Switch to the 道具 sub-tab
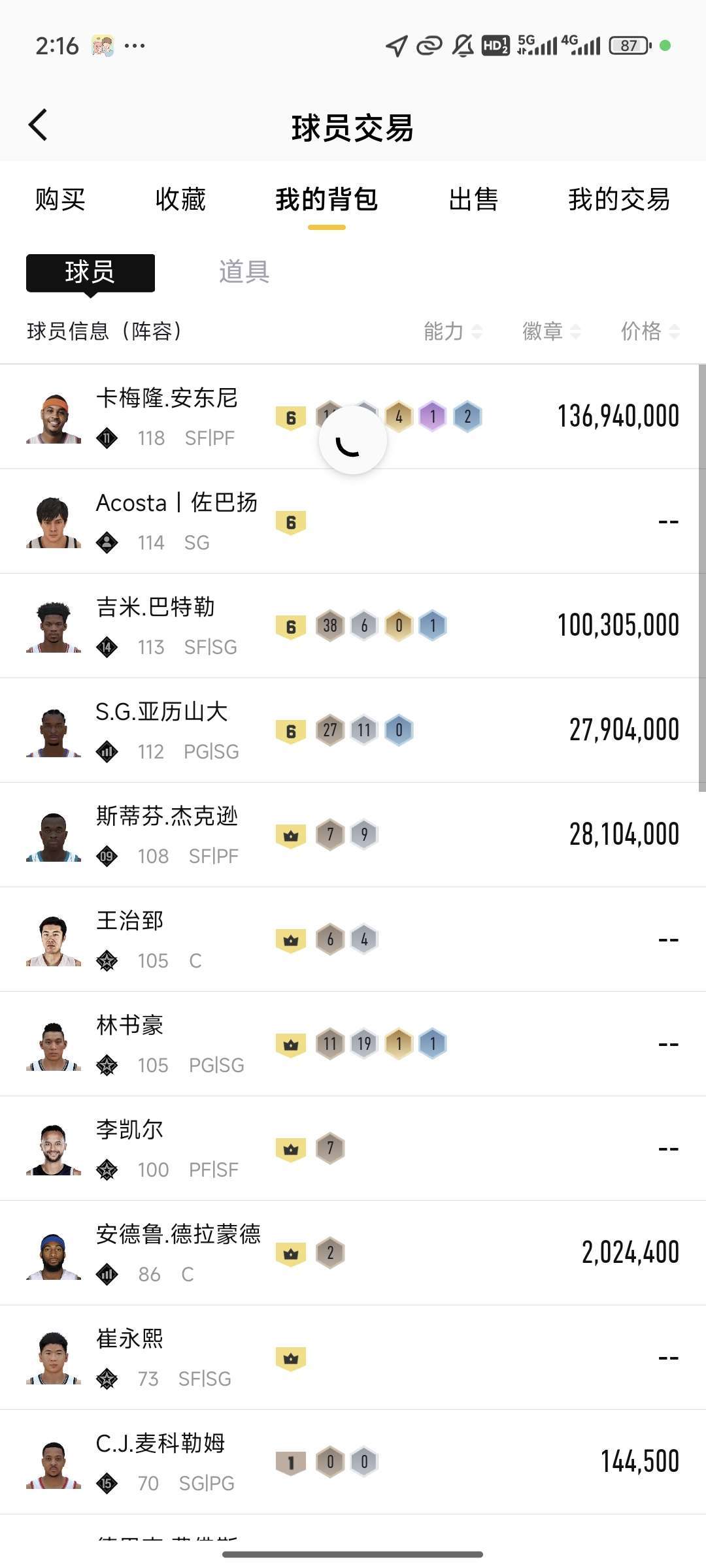This screenshot has height=1568, width=706. (x=244, y=272)
